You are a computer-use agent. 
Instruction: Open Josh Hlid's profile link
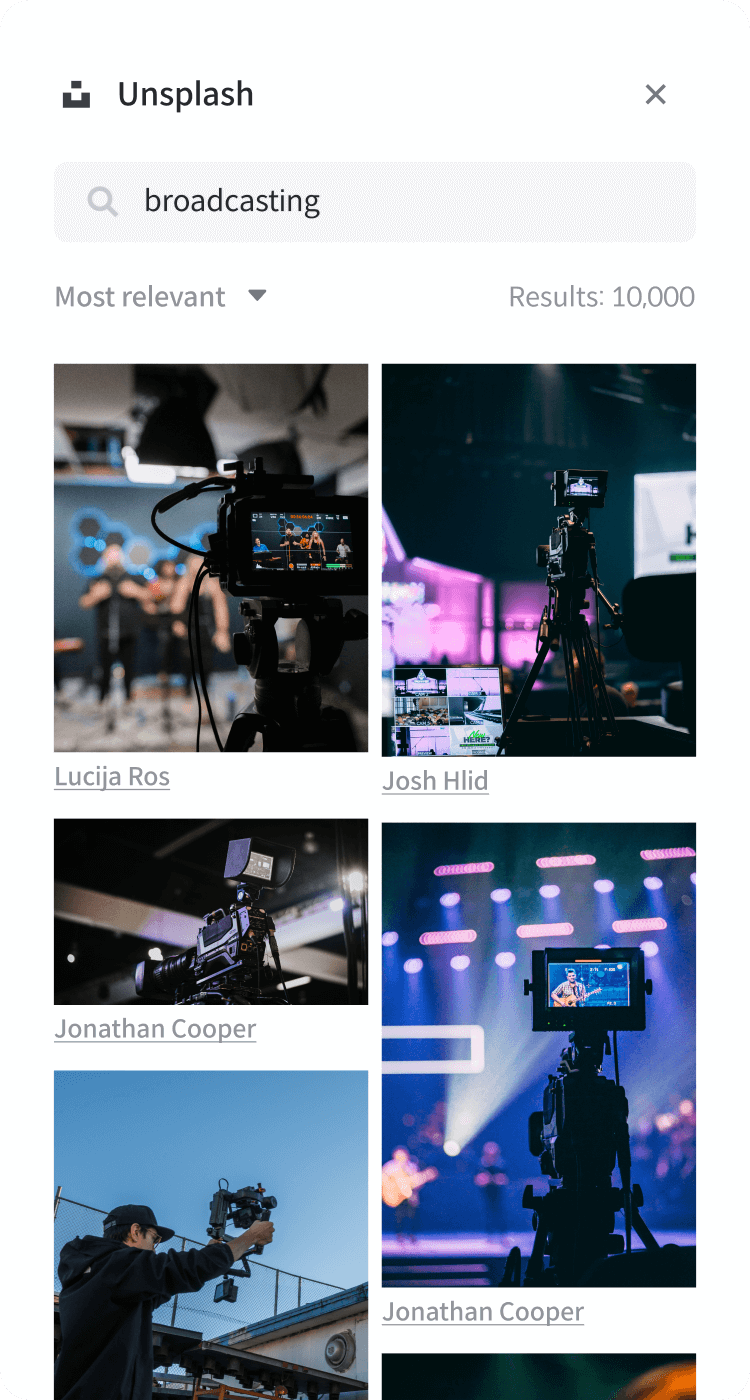pyautogui.click(x=435, y=781)
